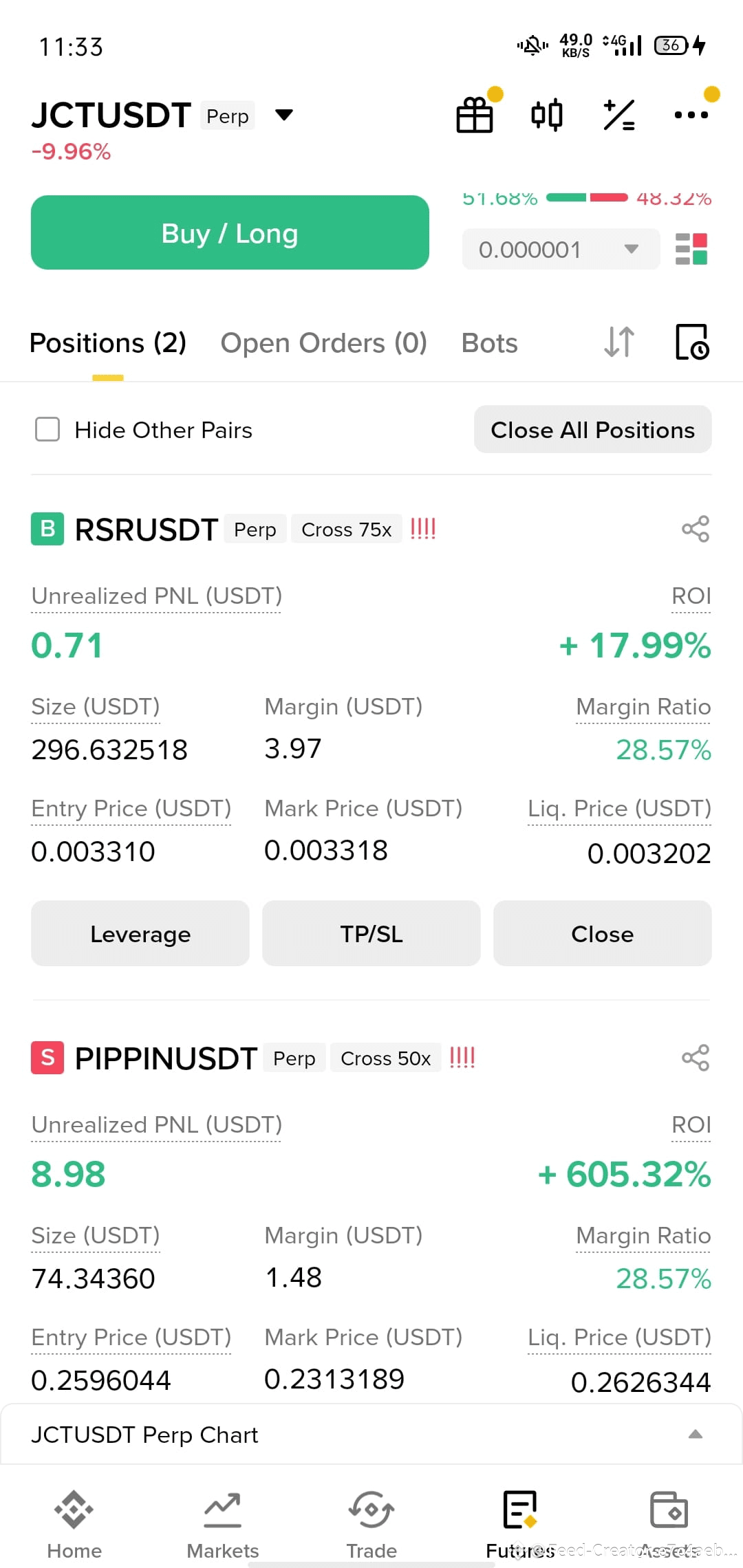Switch to the Open Orders (0) tab
Screen dimensions: 743x1568
click(x=323, y=342)
